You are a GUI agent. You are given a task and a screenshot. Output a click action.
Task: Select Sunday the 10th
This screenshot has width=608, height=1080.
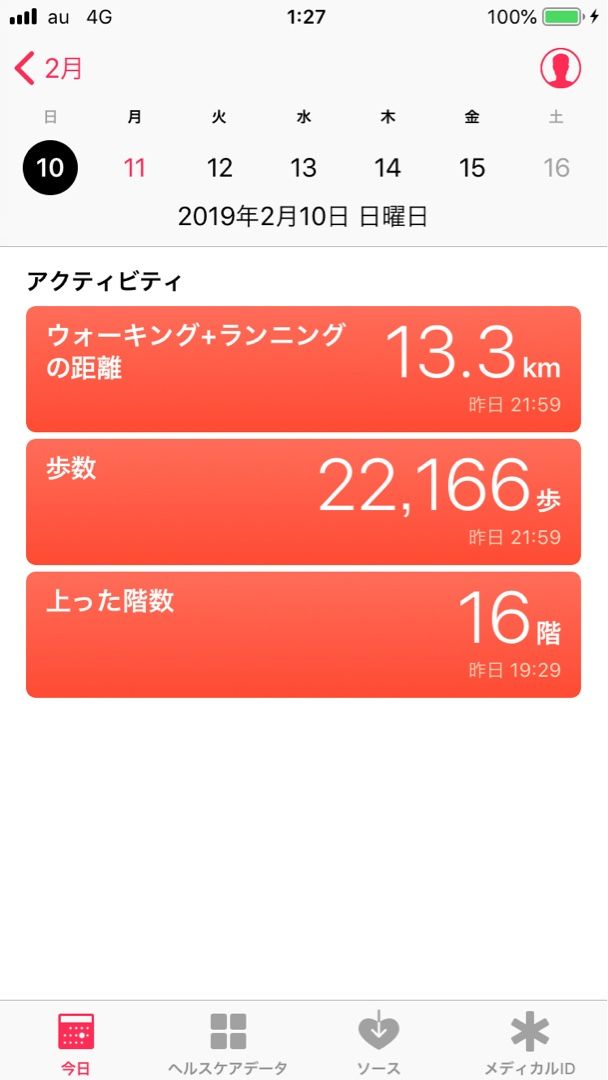pos(50,167)
